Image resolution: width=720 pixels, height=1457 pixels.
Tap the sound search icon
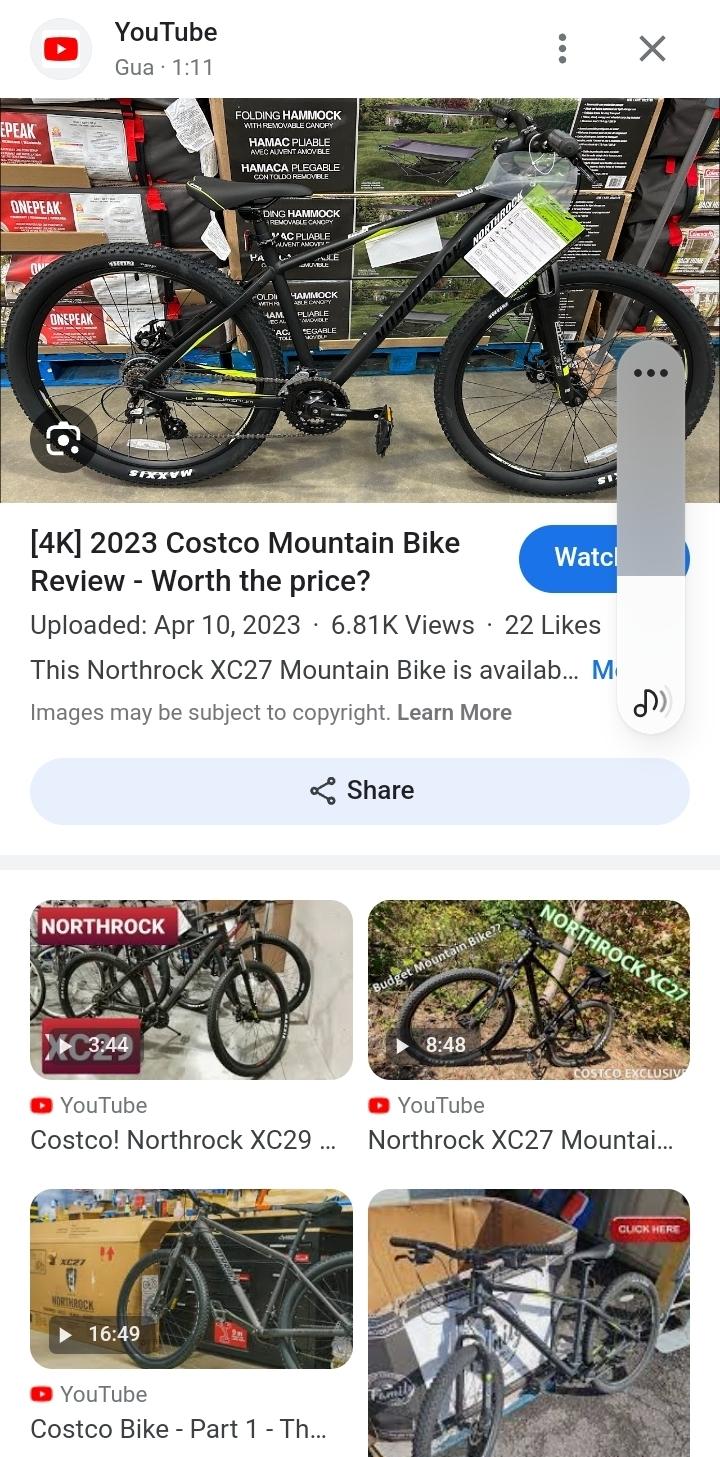coord(650,701)
